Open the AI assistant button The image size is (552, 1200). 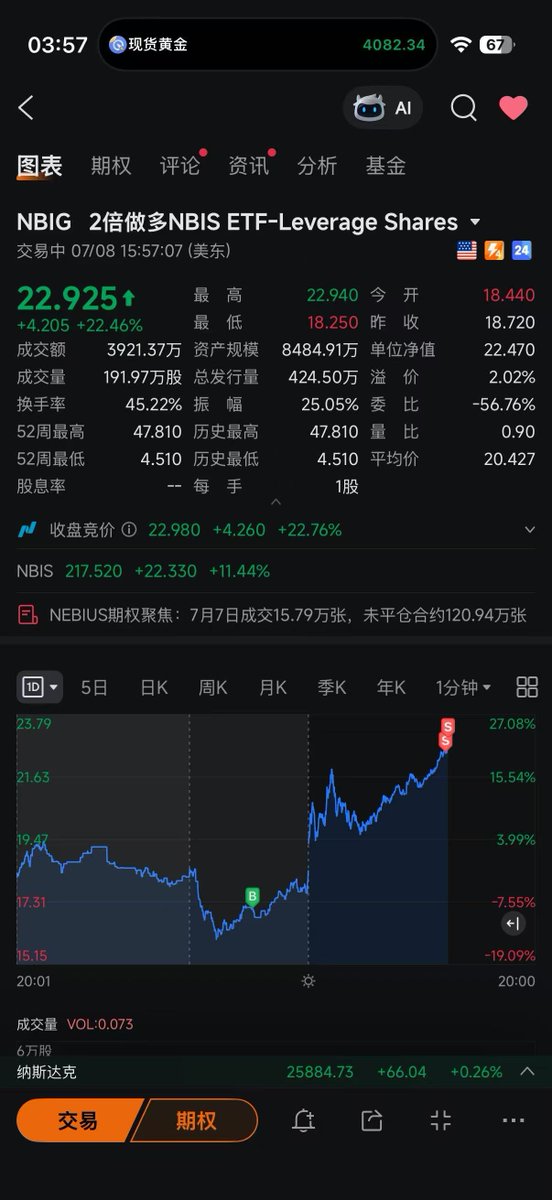[x=383, y=108]
